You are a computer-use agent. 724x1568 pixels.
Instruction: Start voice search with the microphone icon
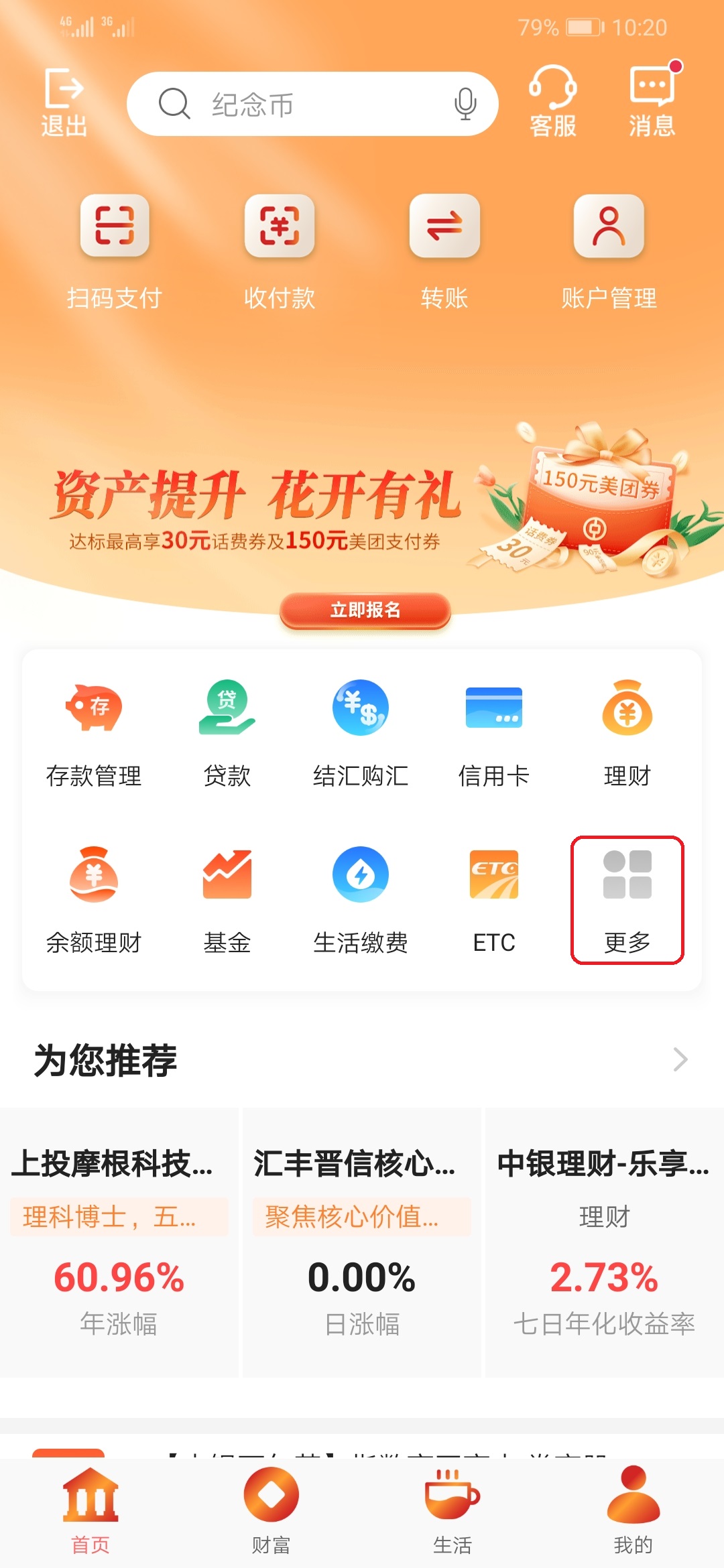click(x=465, y=104)
